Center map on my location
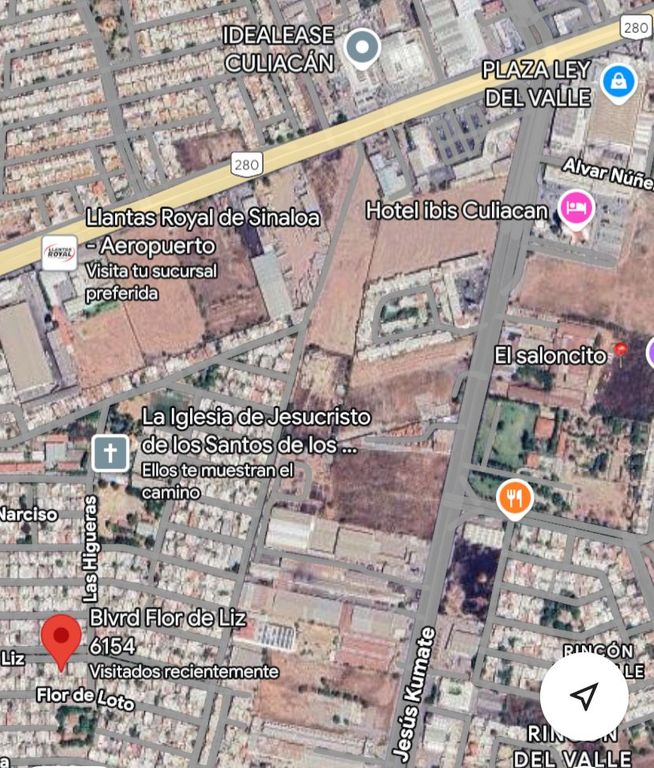 point(584,696)
